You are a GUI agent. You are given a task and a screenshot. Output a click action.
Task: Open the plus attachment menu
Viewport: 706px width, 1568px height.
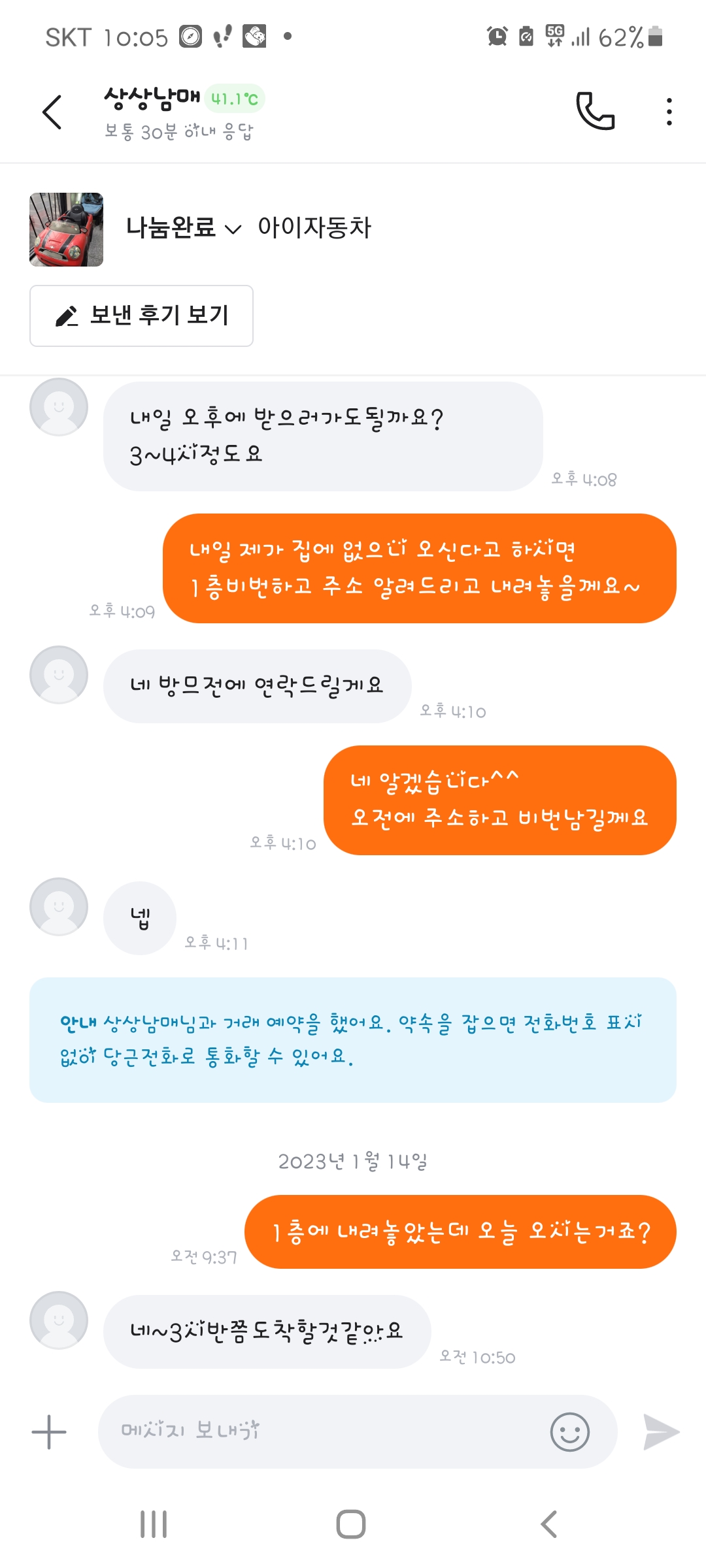pos(49,1432)
